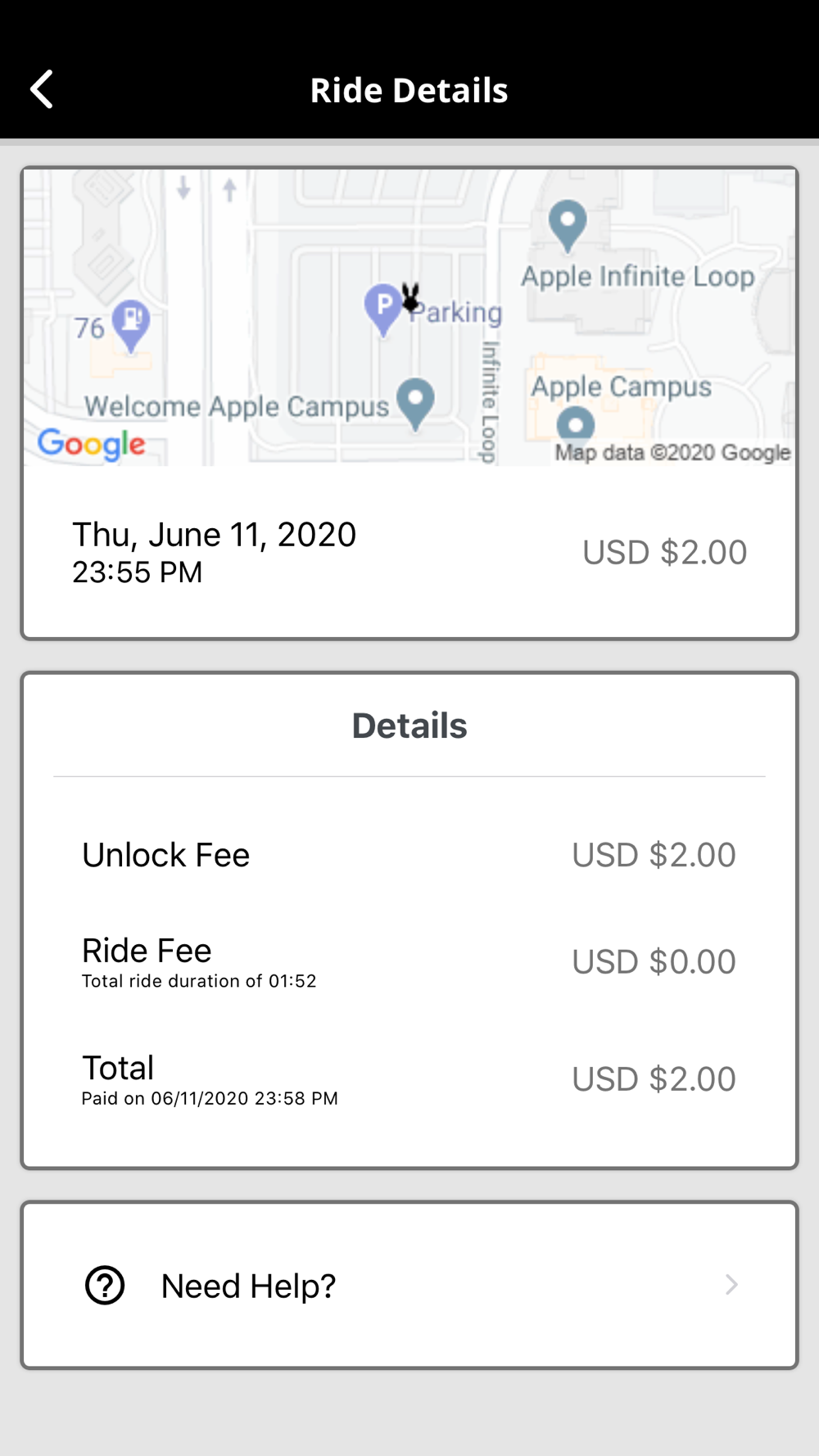Open the ride map preview

coord(409,318)
